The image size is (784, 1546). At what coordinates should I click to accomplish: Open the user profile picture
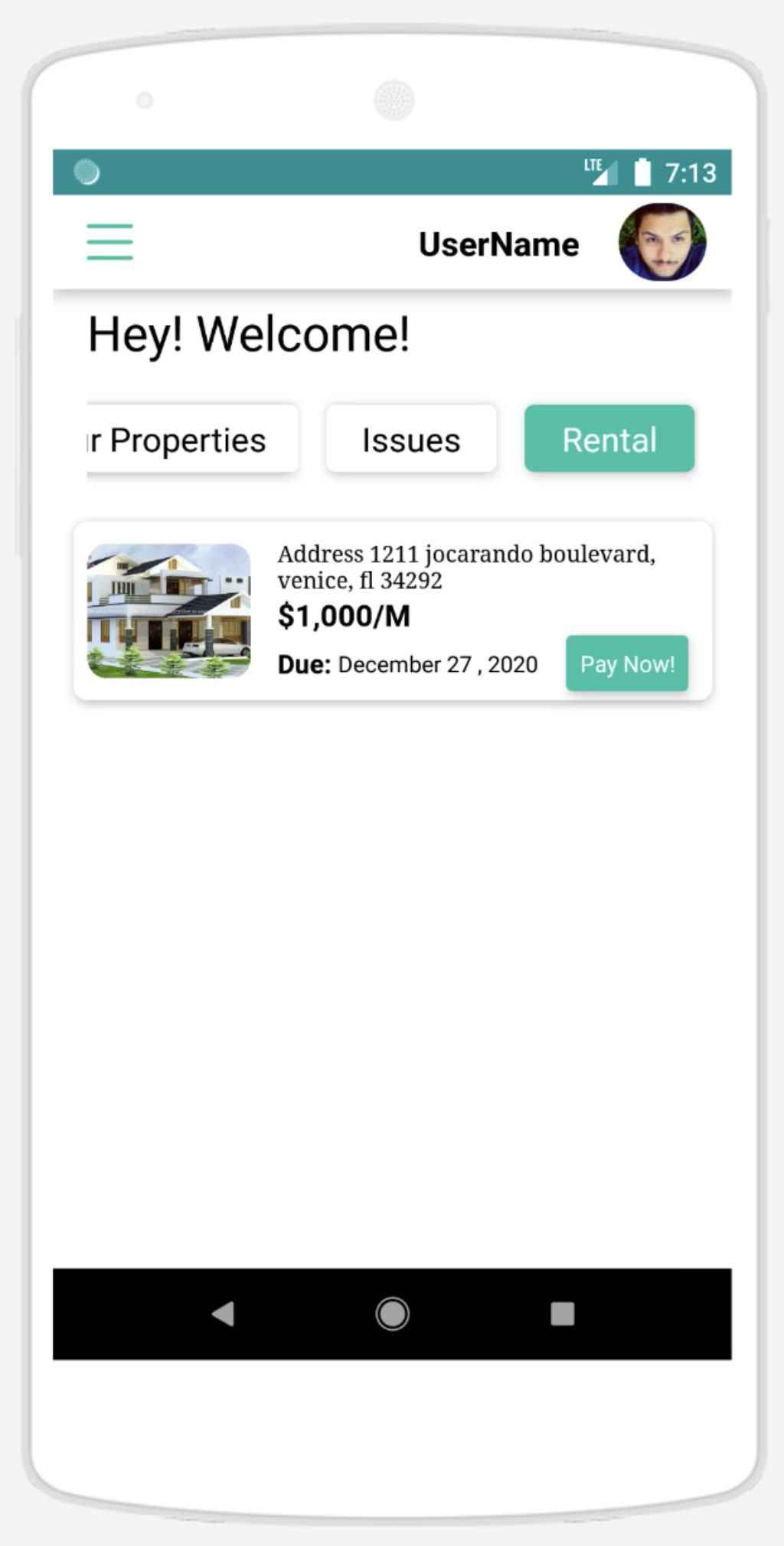[x=662, y=242]
